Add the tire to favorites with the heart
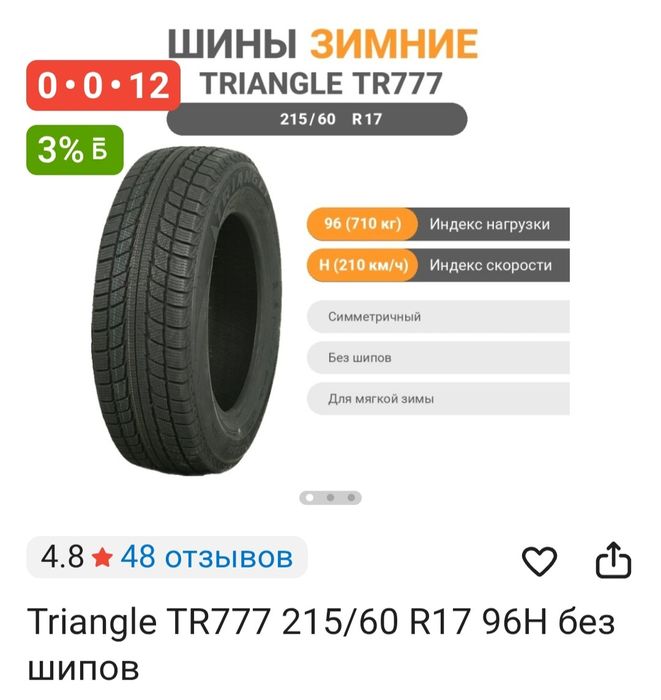Viewport: 661px width, 700px height. coord(540,562)
